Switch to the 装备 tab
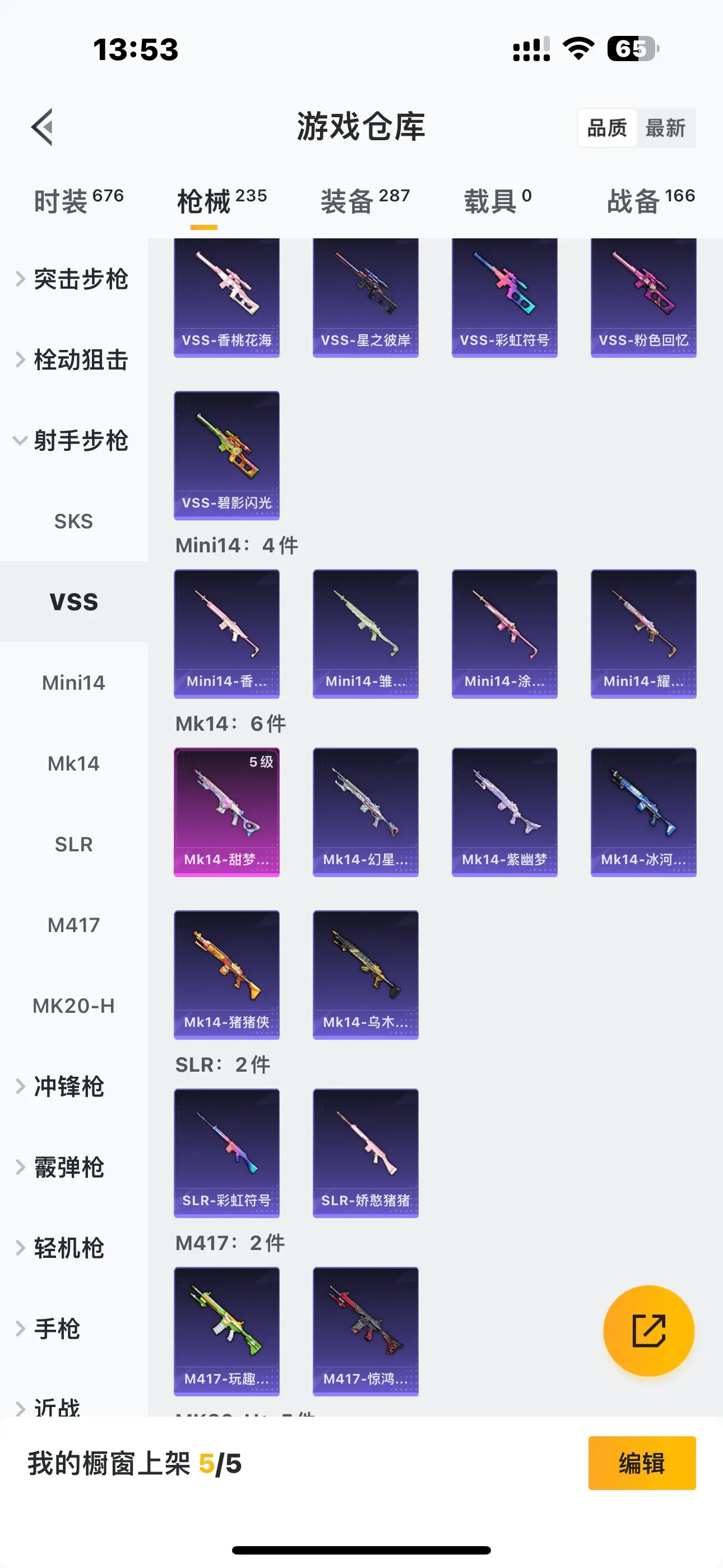Image resolution: width=723 pixels, height=1568 pixels. (x=364, y=201)
